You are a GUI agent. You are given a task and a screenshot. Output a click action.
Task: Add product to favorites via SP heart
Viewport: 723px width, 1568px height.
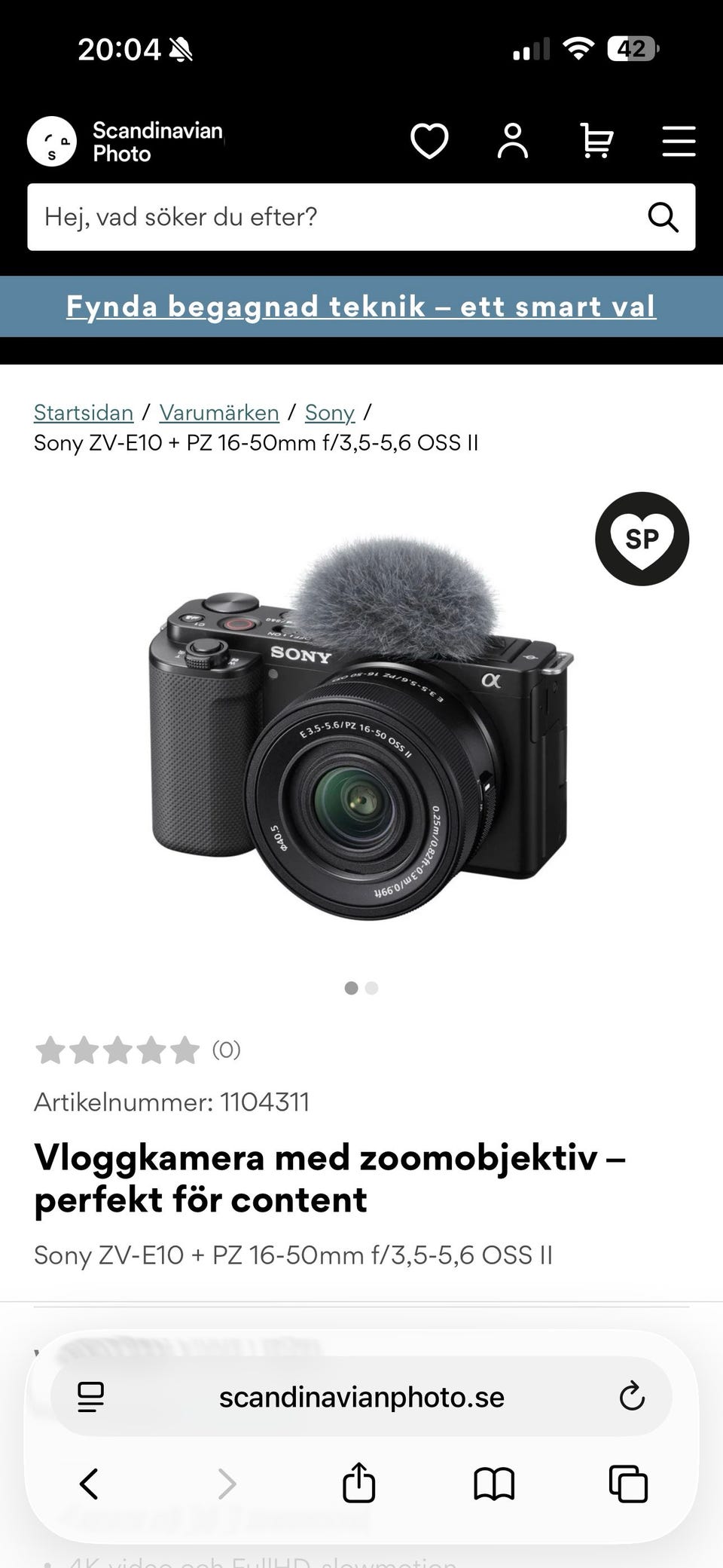coord(642,539)
